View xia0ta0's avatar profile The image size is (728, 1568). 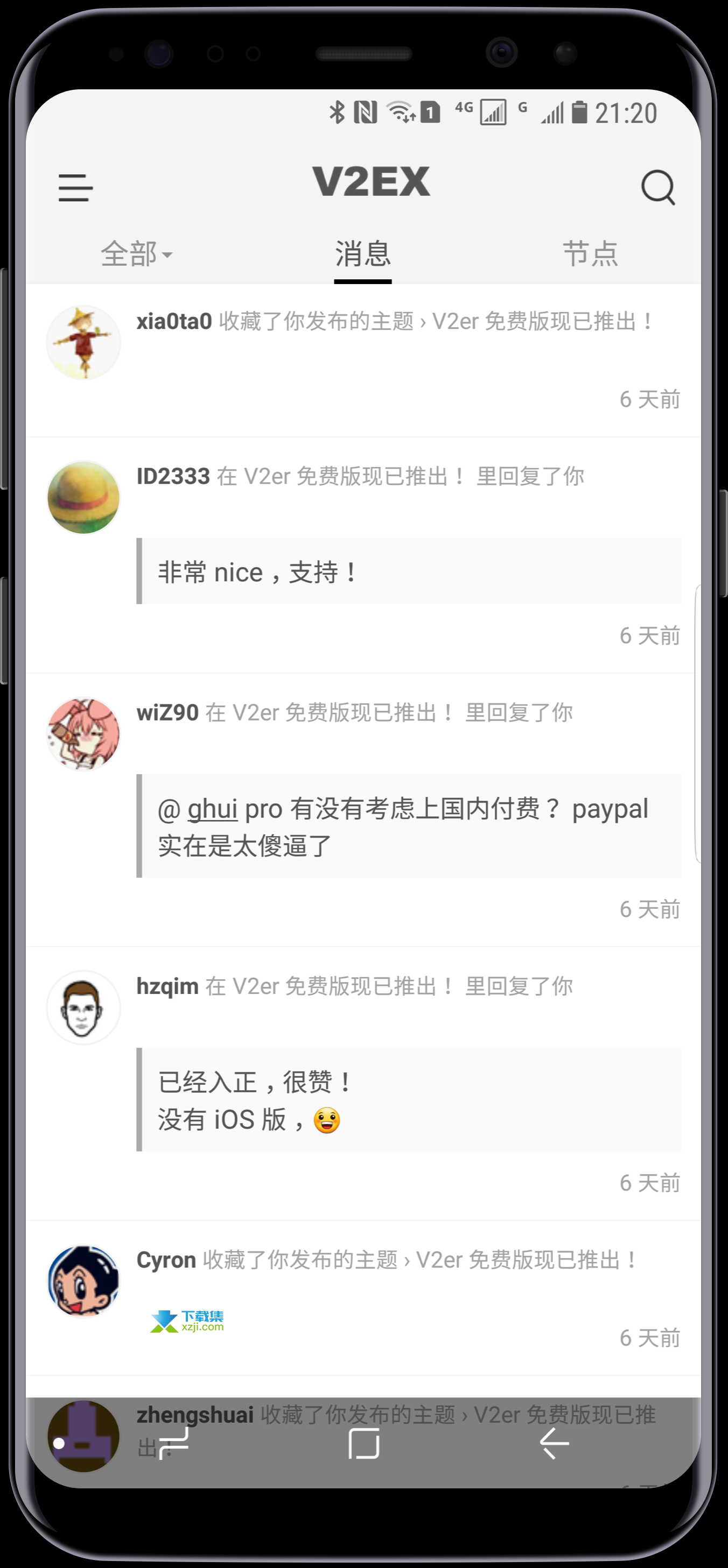pos(83,343)
